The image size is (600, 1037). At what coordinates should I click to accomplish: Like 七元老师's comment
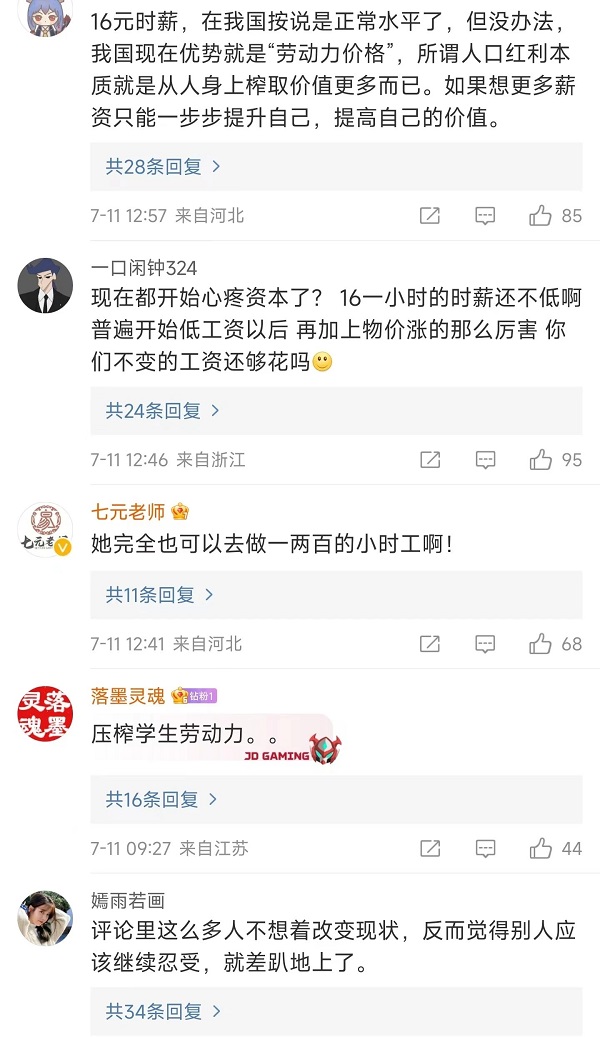[541, 644]
